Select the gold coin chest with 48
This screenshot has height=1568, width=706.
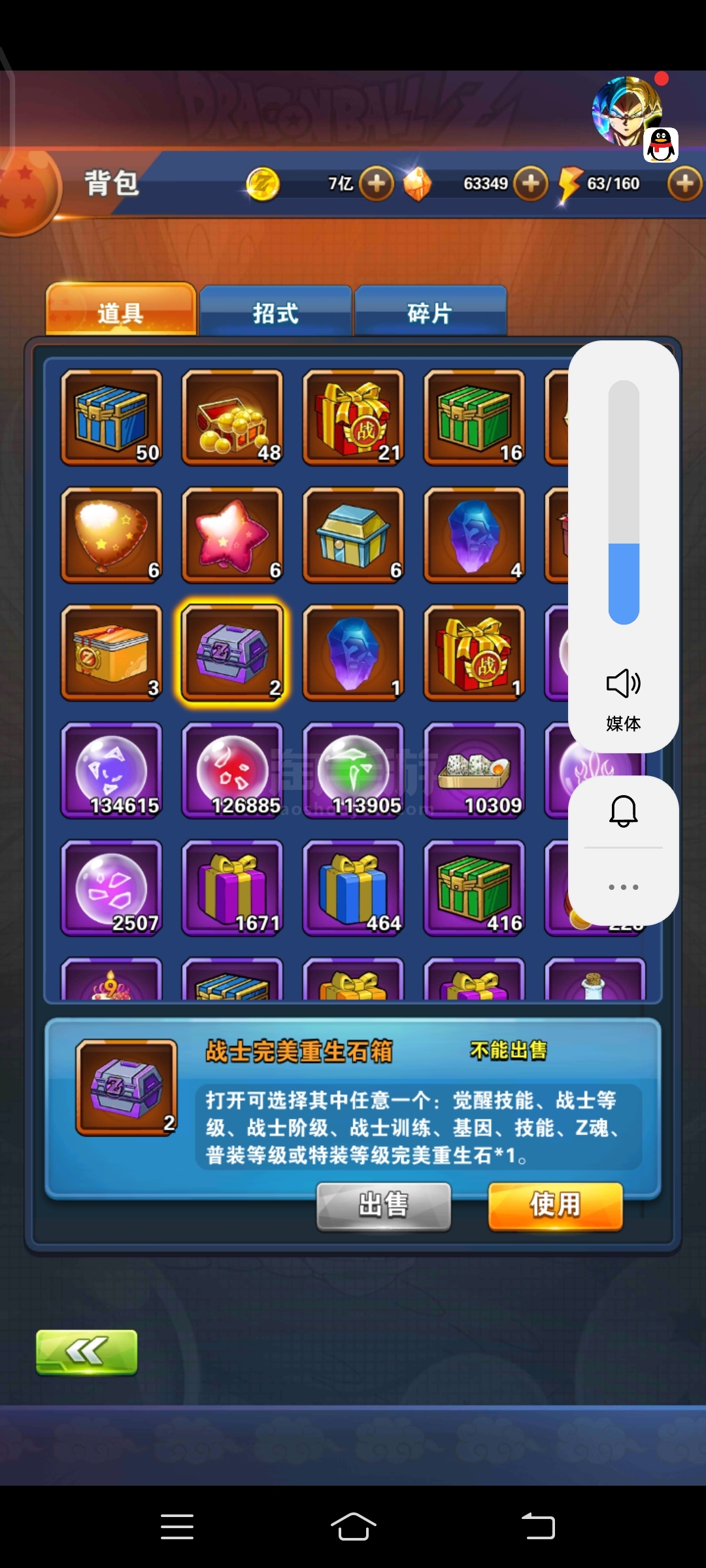pos(233,417)
